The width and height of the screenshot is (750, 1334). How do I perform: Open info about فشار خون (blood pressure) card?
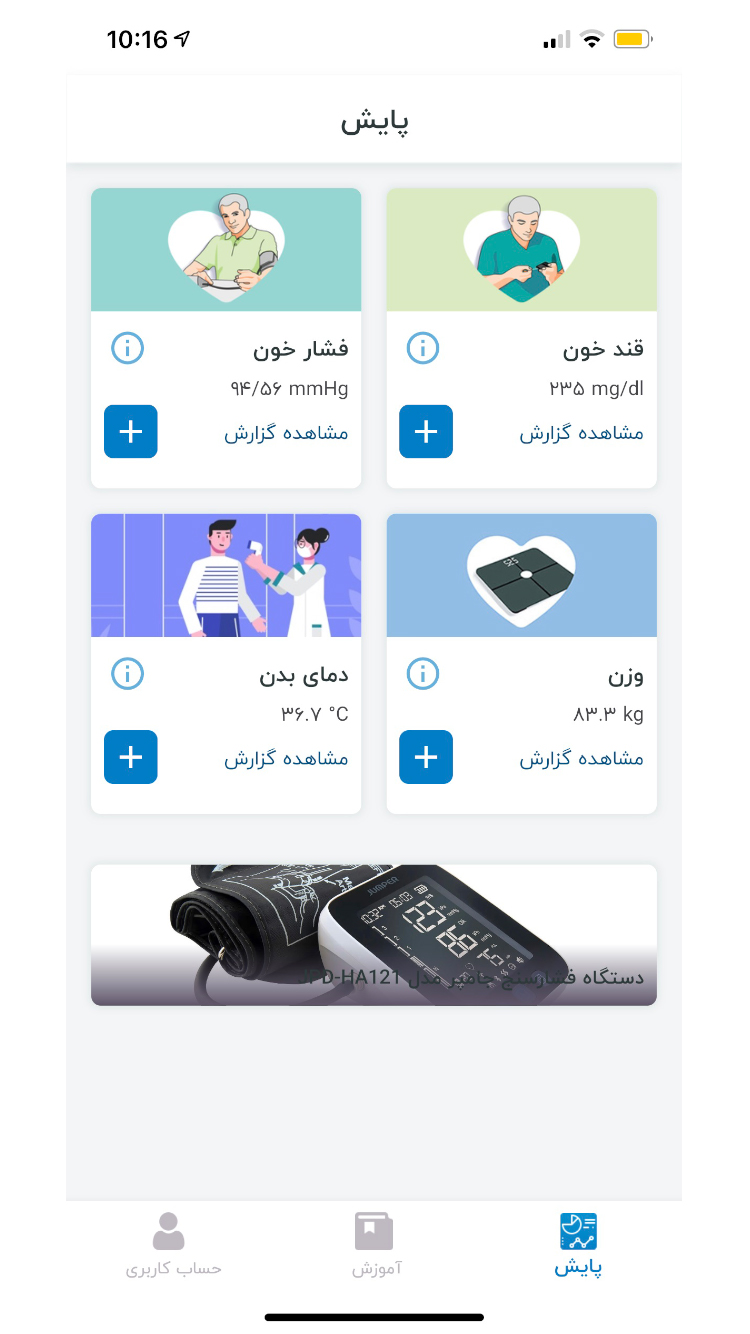(127, 348)
